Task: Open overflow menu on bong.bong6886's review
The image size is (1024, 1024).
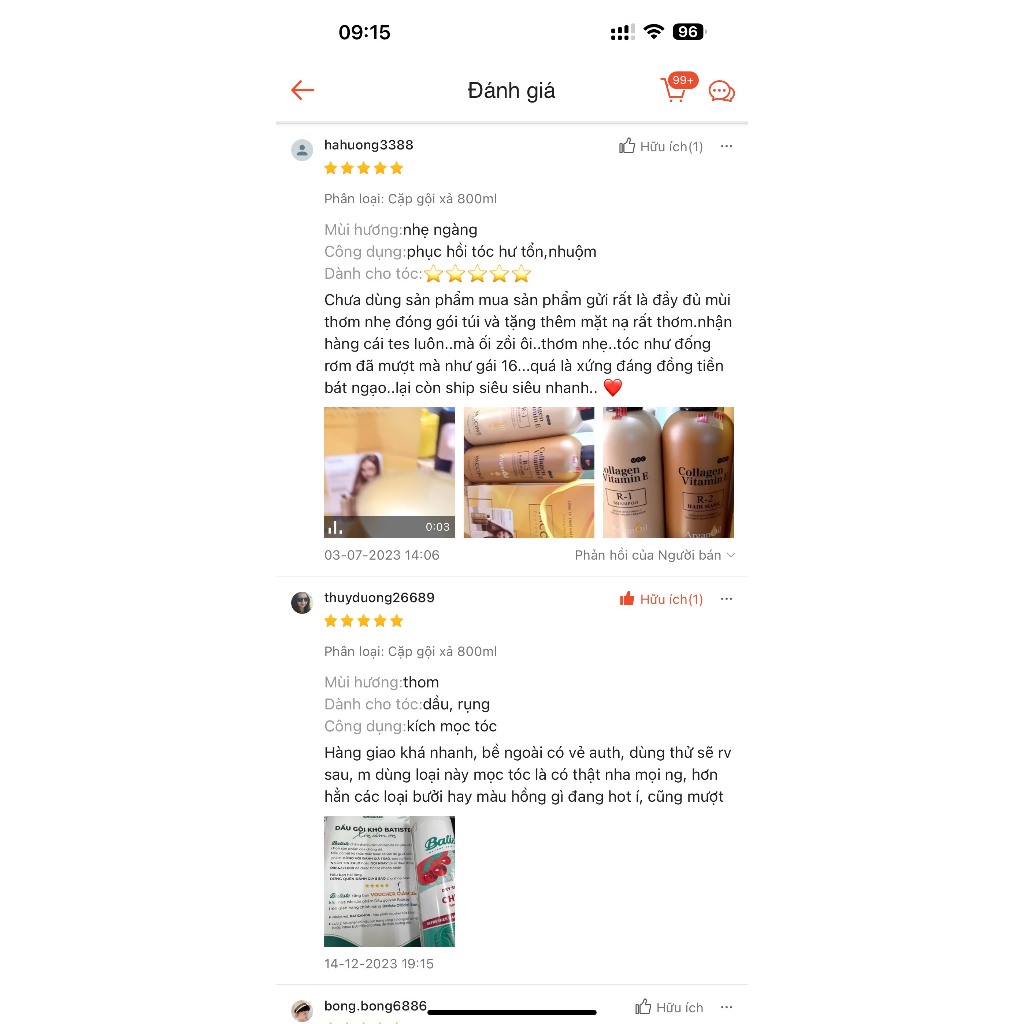Action: tap(726, 1007)
